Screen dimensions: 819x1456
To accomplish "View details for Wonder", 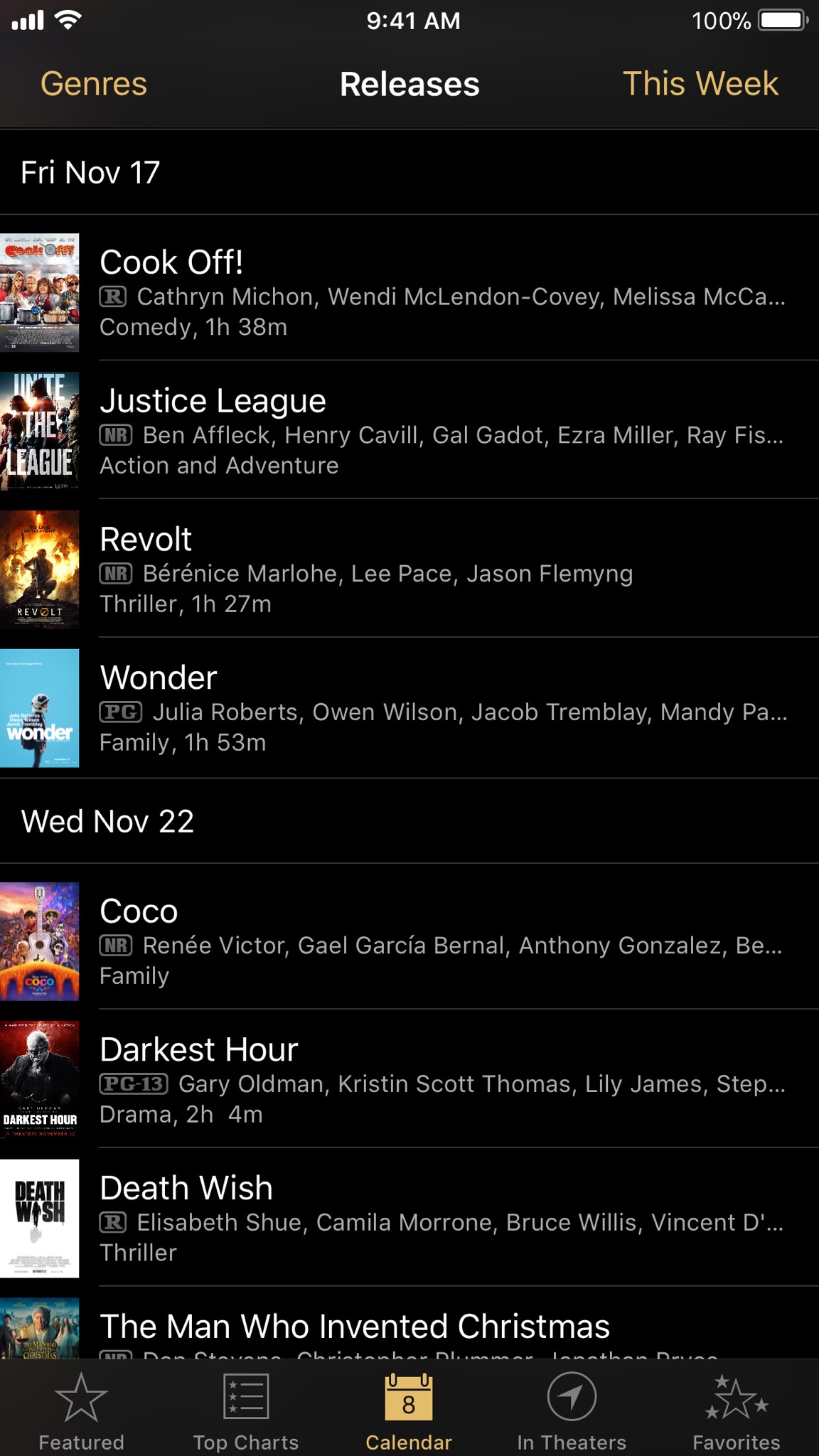I will point(409,707).
